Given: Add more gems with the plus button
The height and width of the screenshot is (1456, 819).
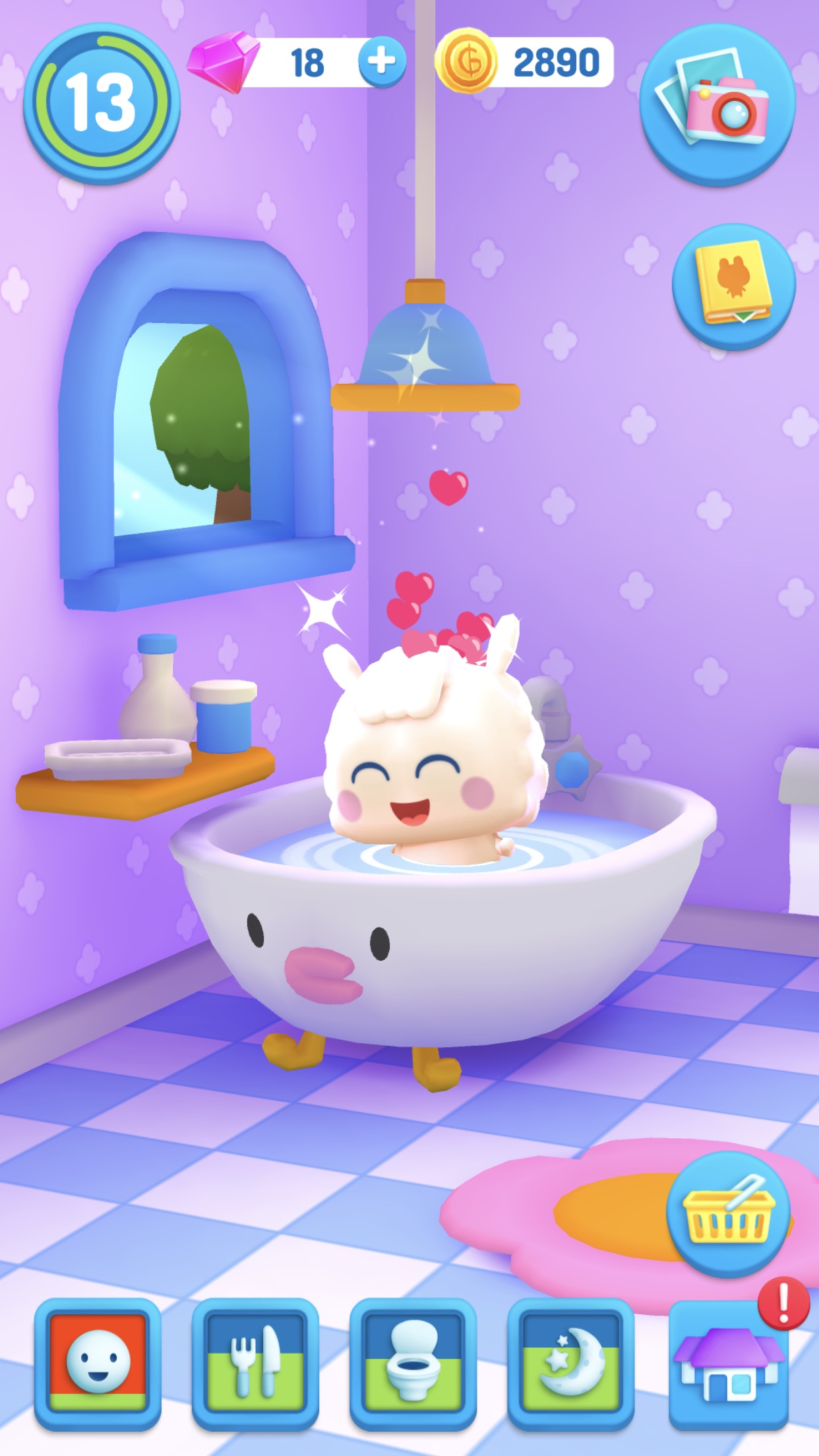Looking at the screenshot, I should click(x=382, y=62).
